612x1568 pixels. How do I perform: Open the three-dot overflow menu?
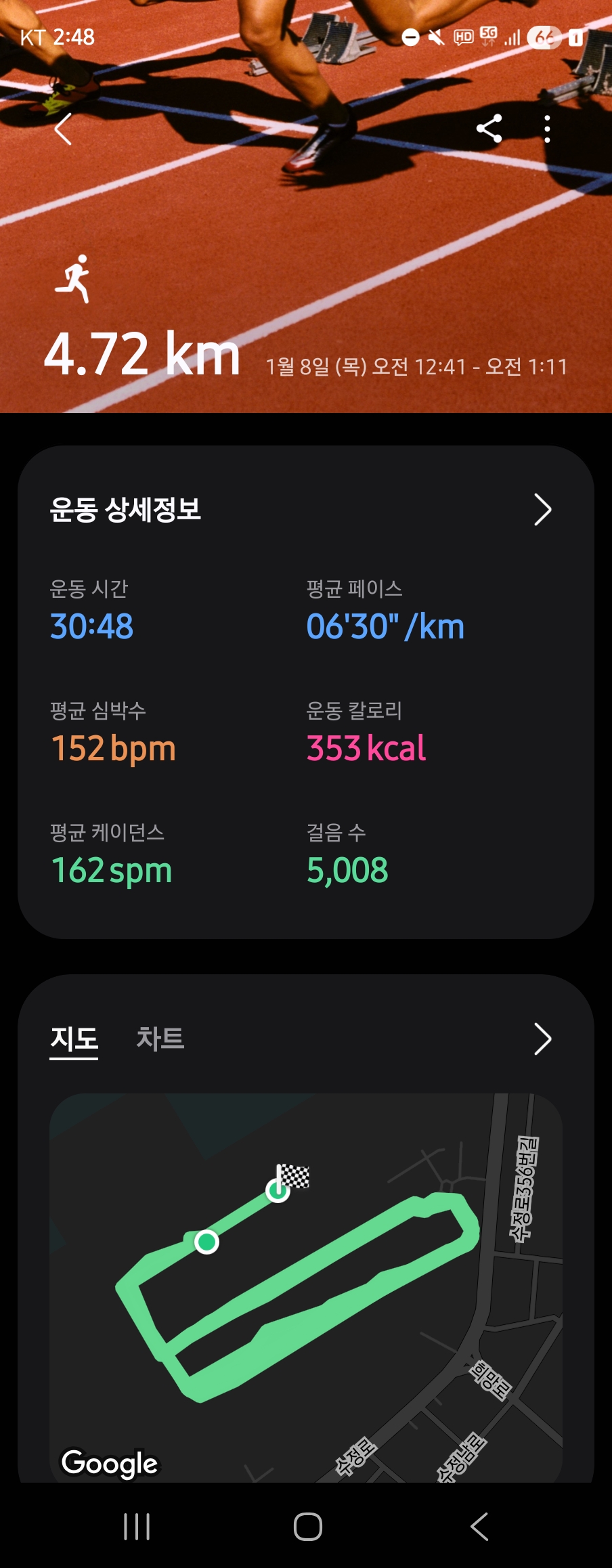(x=547, y=129)
